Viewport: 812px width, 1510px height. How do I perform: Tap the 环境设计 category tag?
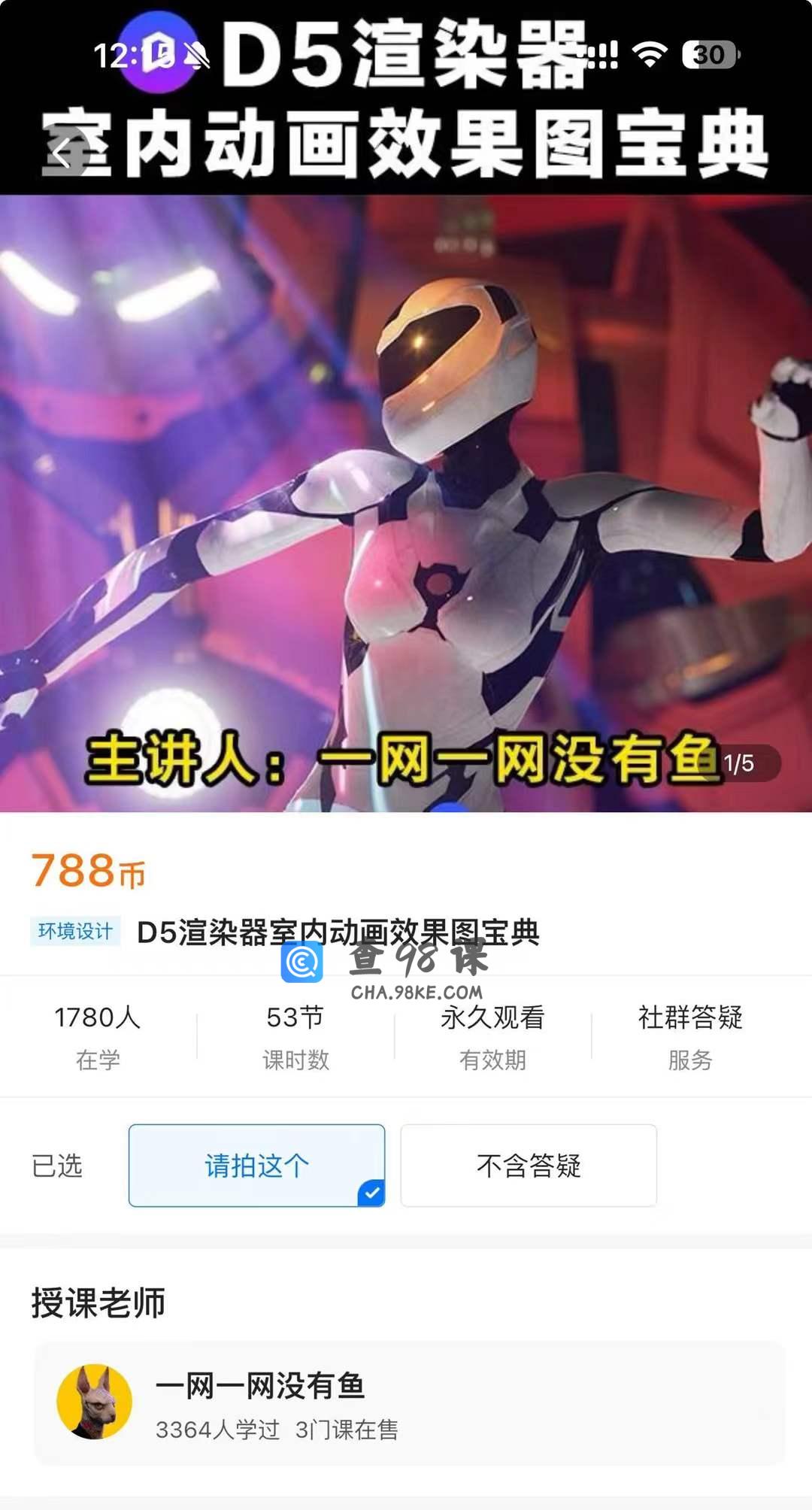[75, 932]
